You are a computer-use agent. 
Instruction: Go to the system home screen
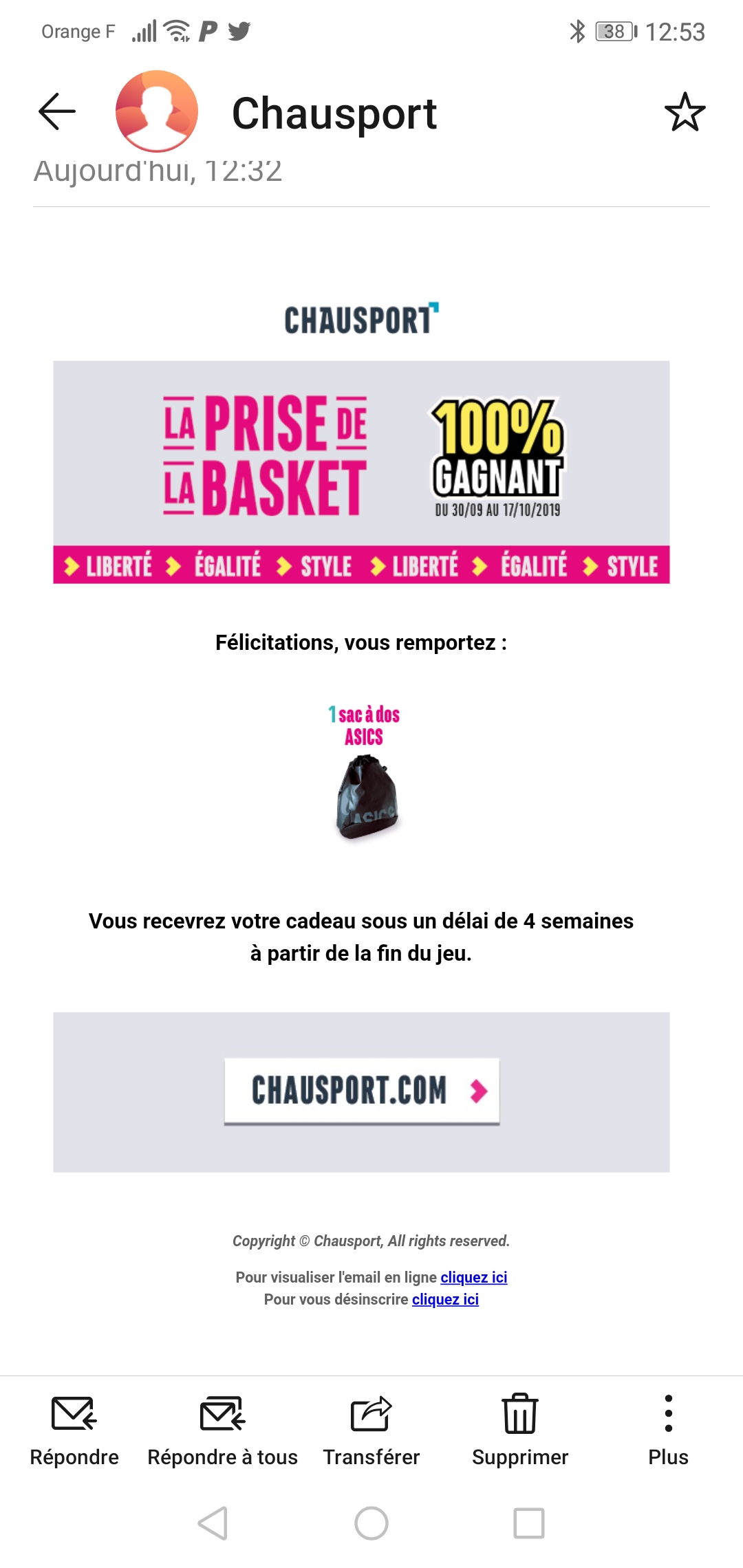coord(371,1523)
